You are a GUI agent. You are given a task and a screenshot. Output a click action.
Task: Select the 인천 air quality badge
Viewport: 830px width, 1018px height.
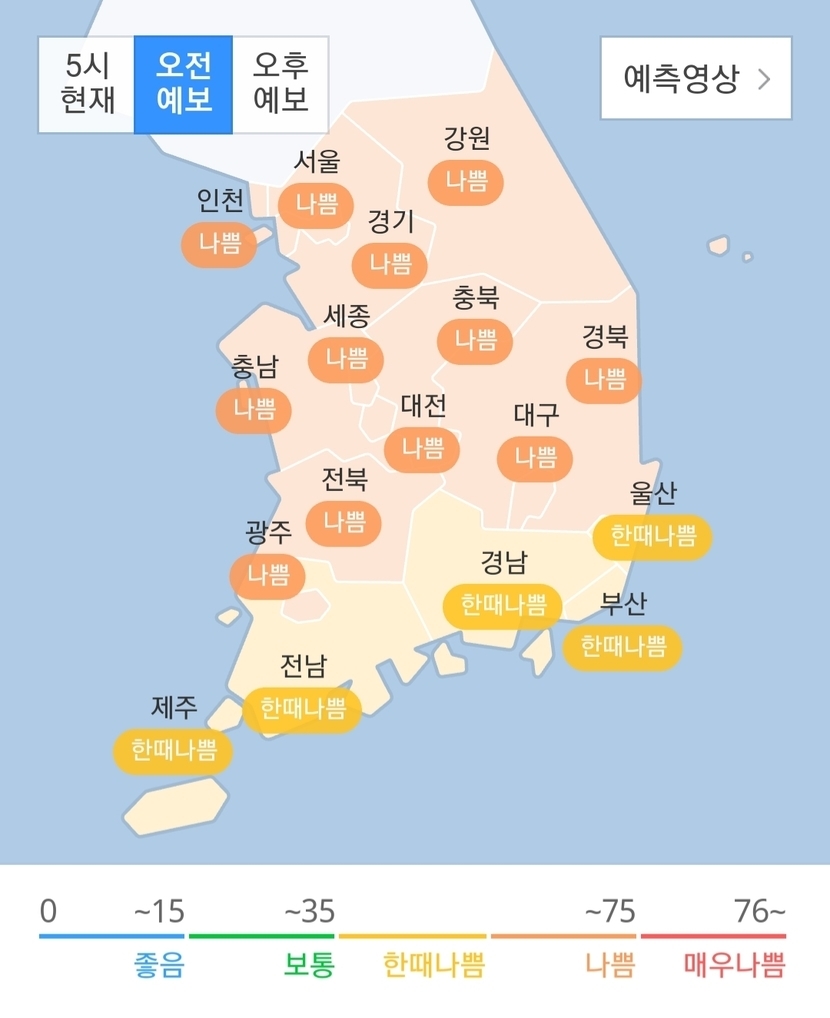click(x=219, y=243)
